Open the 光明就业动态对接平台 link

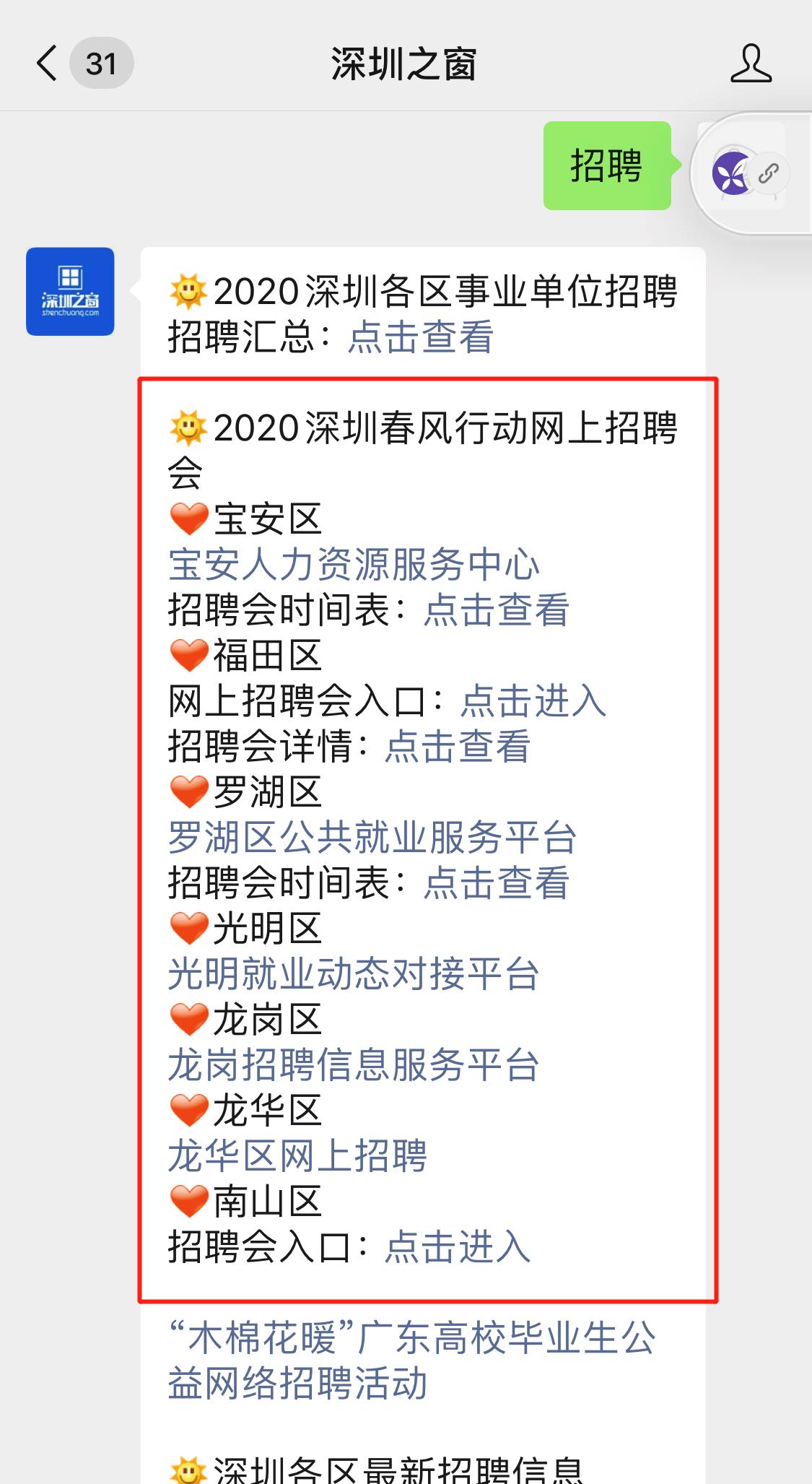[x=354, y=974]
